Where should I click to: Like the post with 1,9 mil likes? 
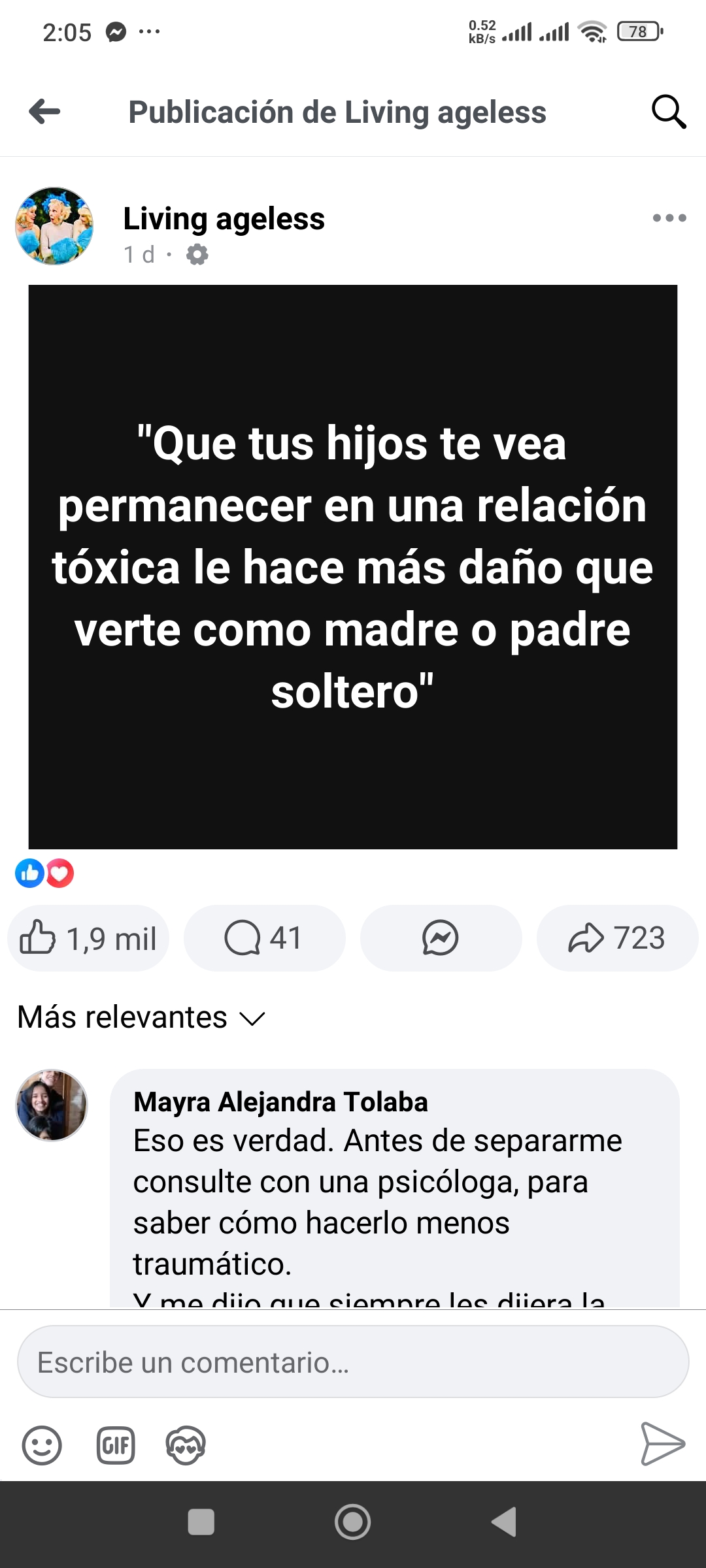88,938
